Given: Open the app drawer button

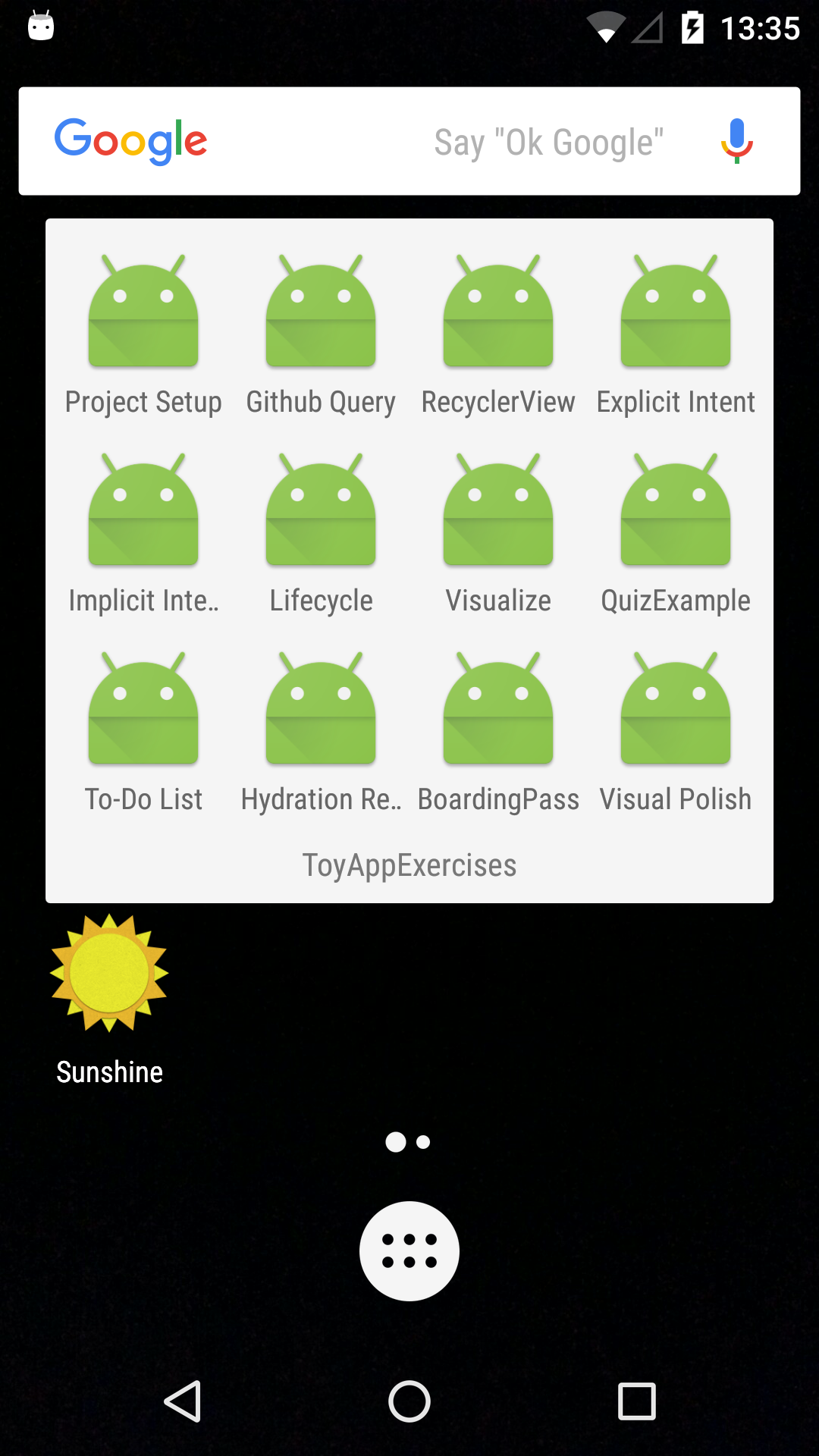Looking at the screenshot, I should click(409, 1251).
